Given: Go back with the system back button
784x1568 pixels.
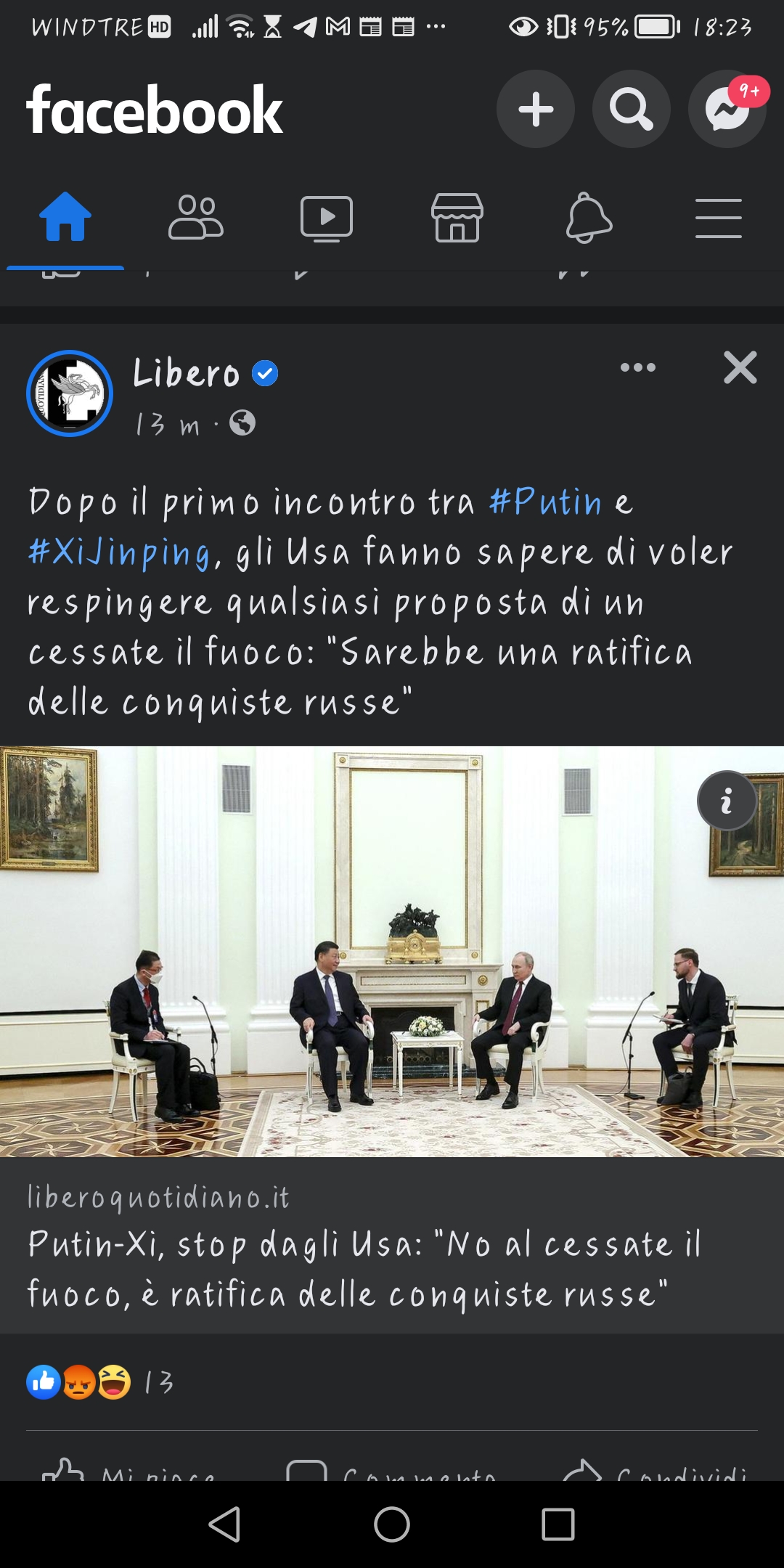Looking at the screenshot, I should coord(224,1524).
